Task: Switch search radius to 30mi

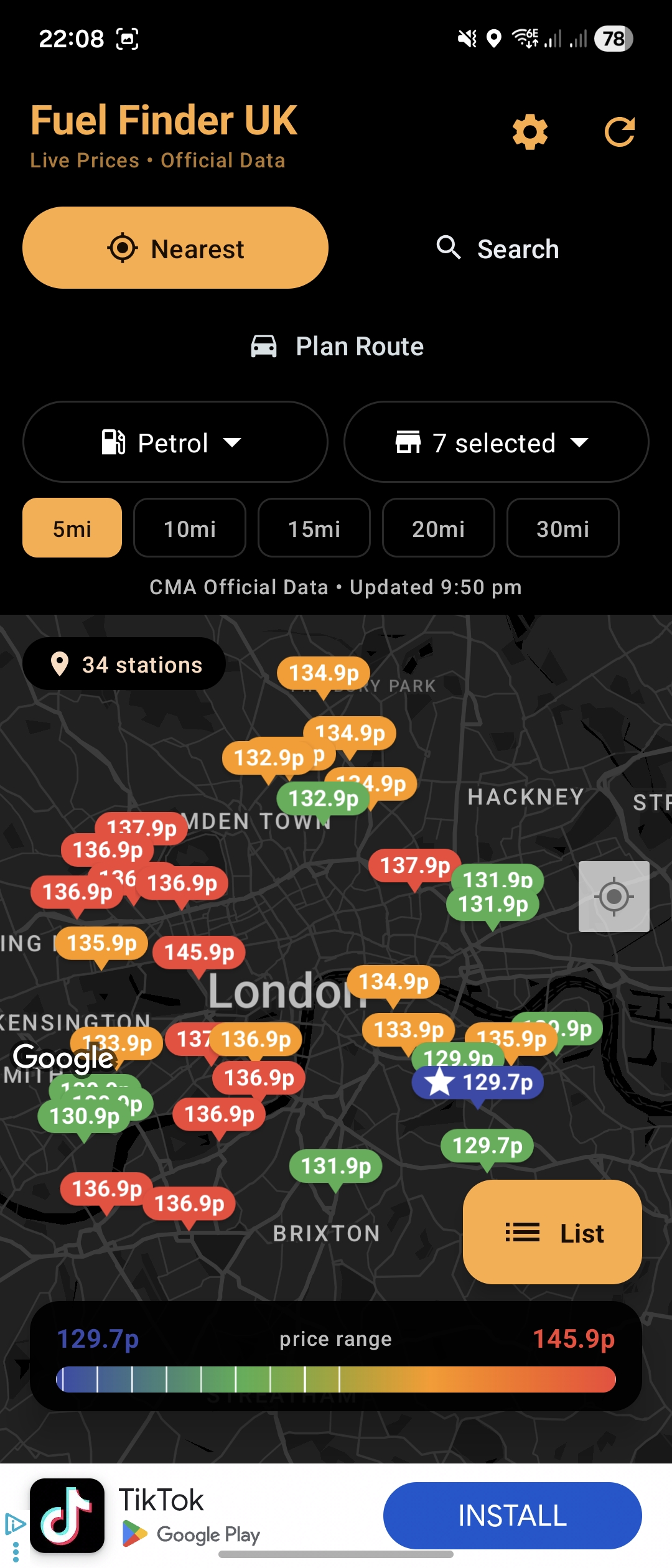Action: coord(562,528)
